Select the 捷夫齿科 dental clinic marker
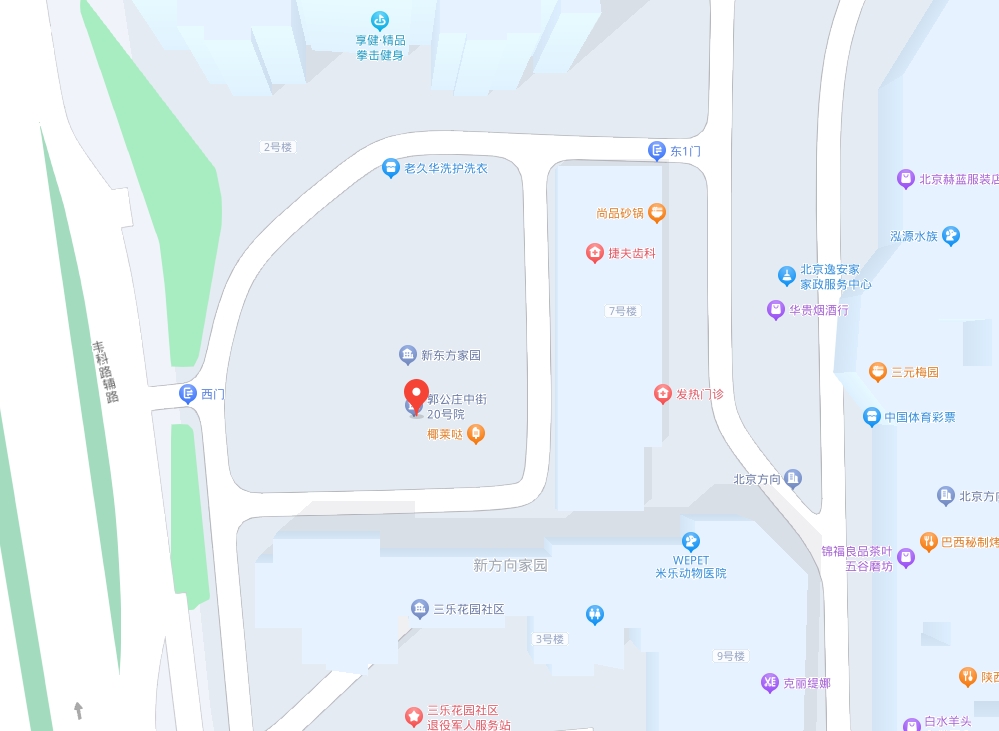Viewport: 999px width, 731px height. click(595, 253)
